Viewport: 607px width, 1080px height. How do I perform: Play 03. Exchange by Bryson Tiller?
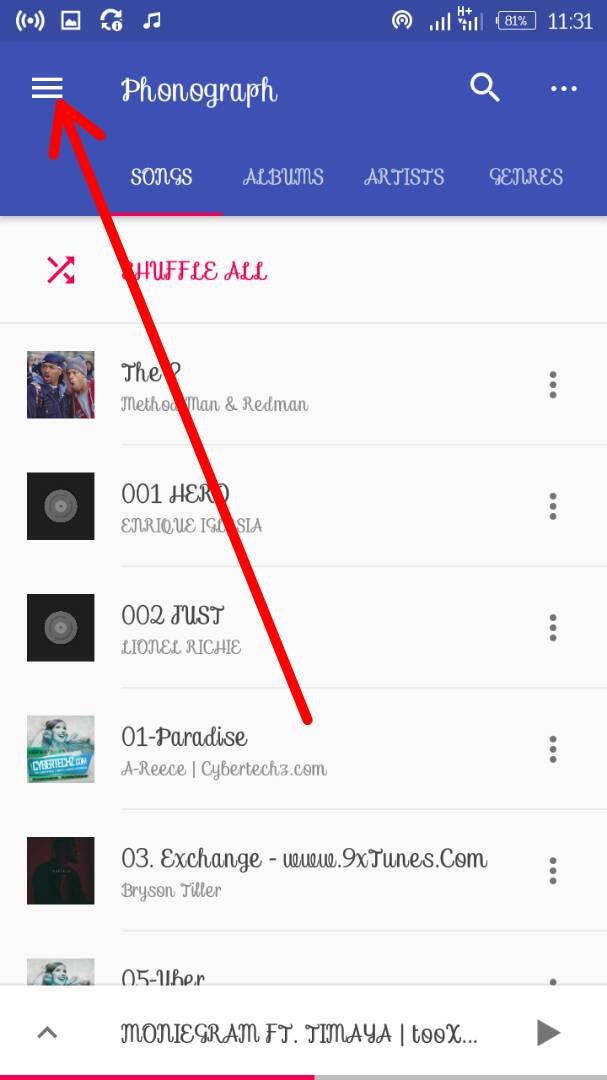[300, 871]
